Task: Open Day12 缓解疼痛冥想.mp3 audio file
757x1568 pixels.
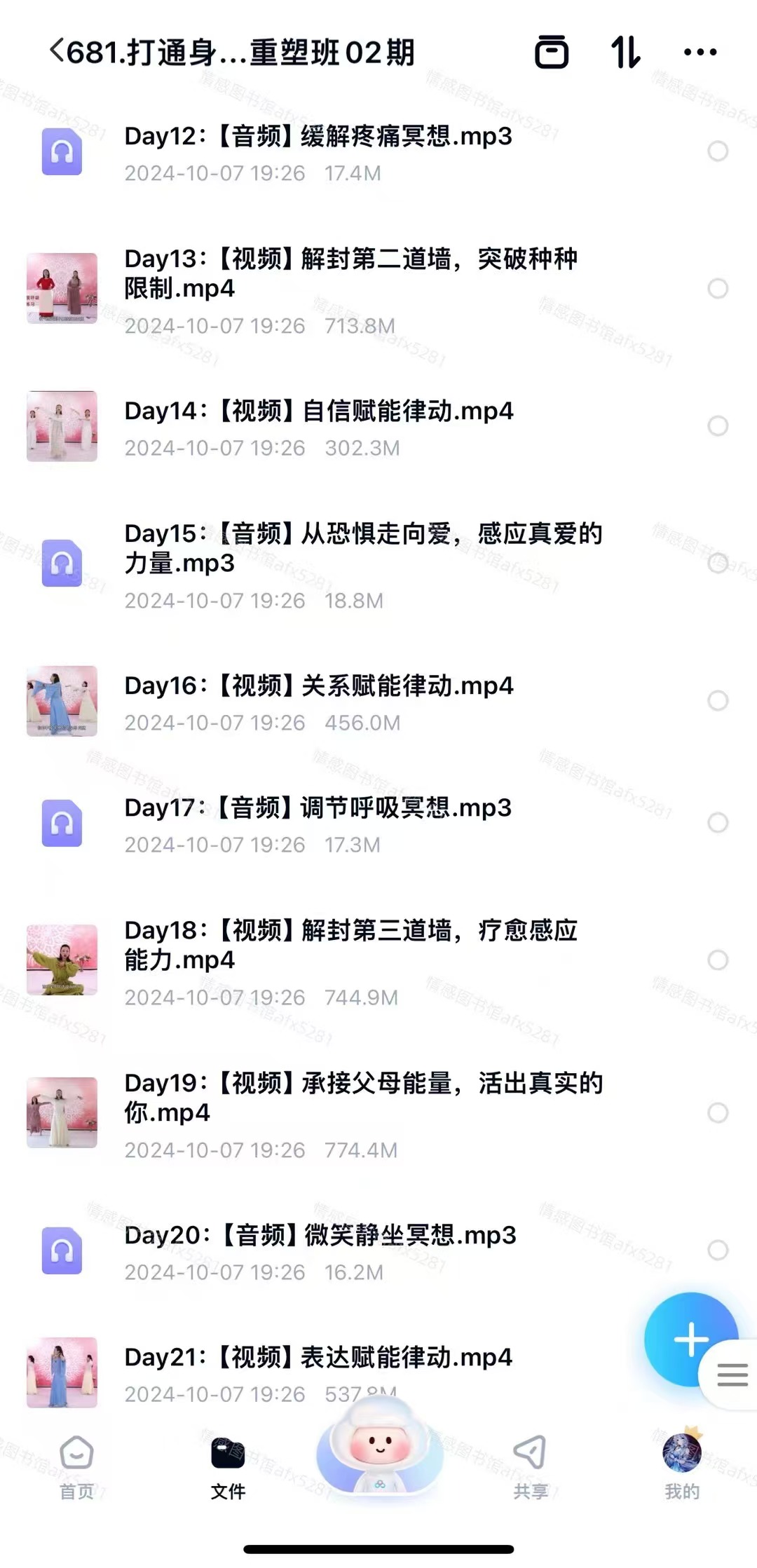Action: pos(318,137)
